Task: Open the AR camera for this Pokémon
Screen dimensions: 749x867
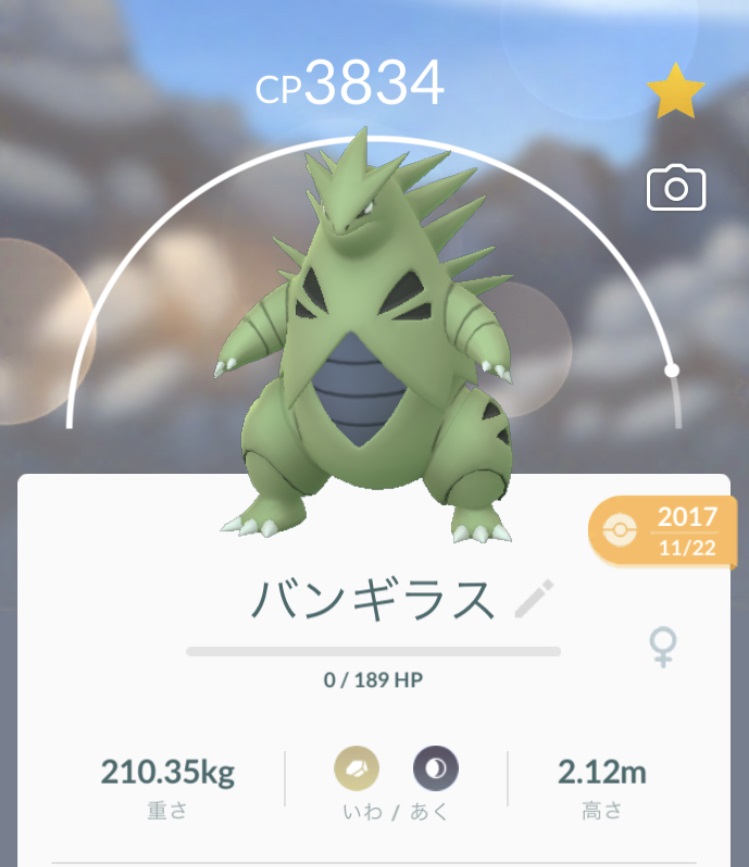Action: click(676, 188)
